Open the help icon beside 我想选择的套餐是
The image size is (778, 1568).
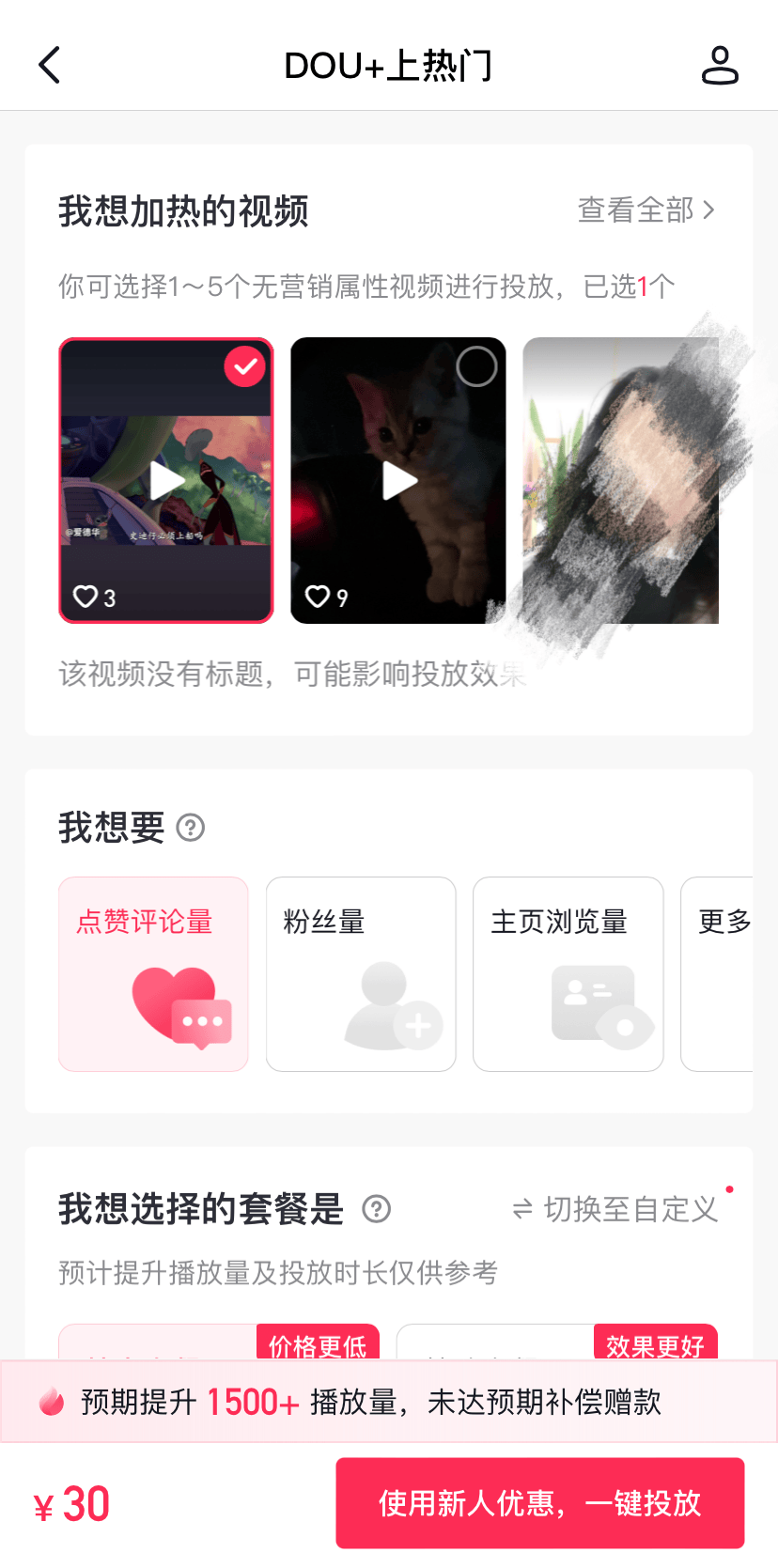[x=376, y=1211]
